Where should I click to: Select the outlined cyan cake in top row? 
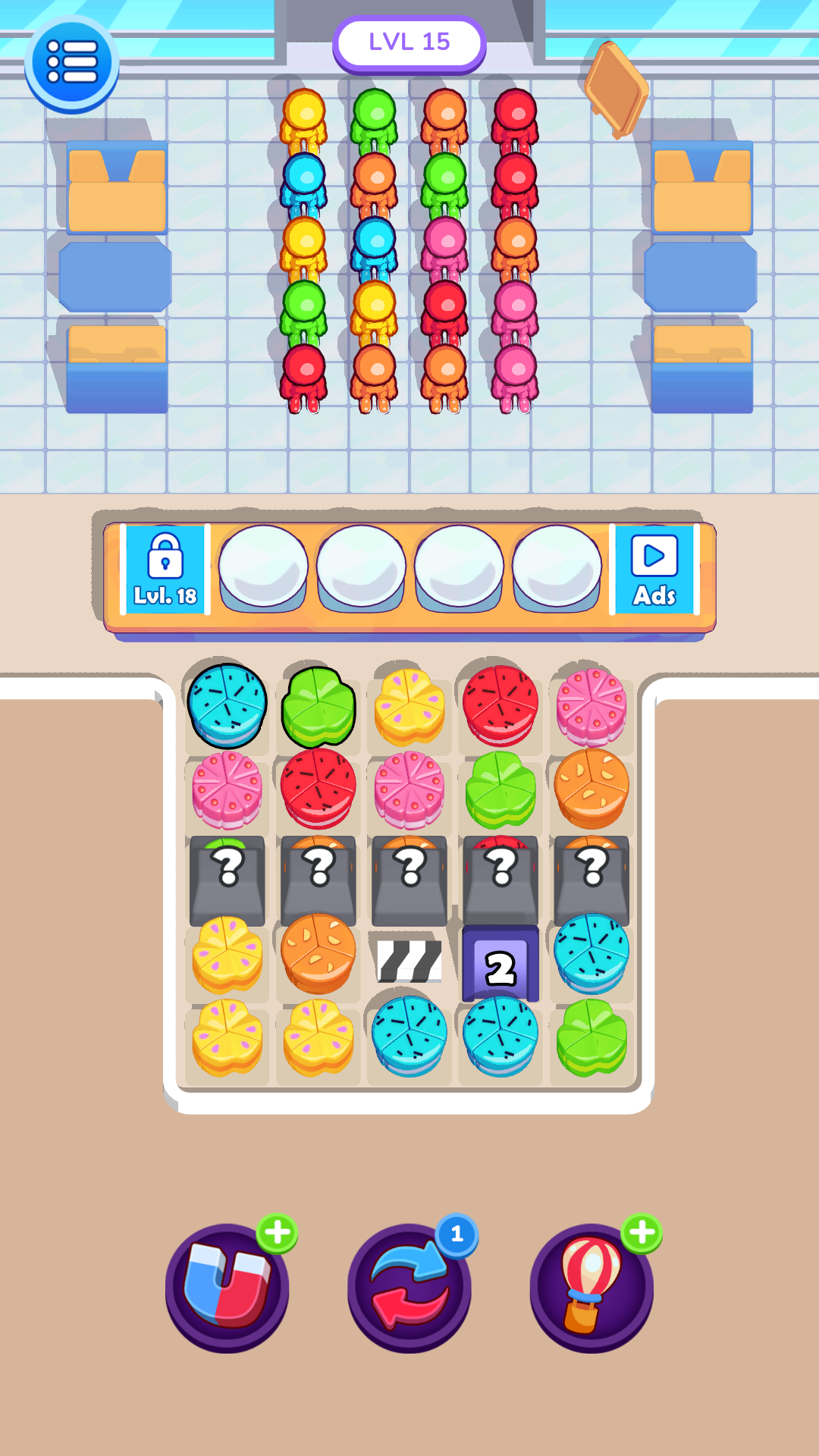227,706
